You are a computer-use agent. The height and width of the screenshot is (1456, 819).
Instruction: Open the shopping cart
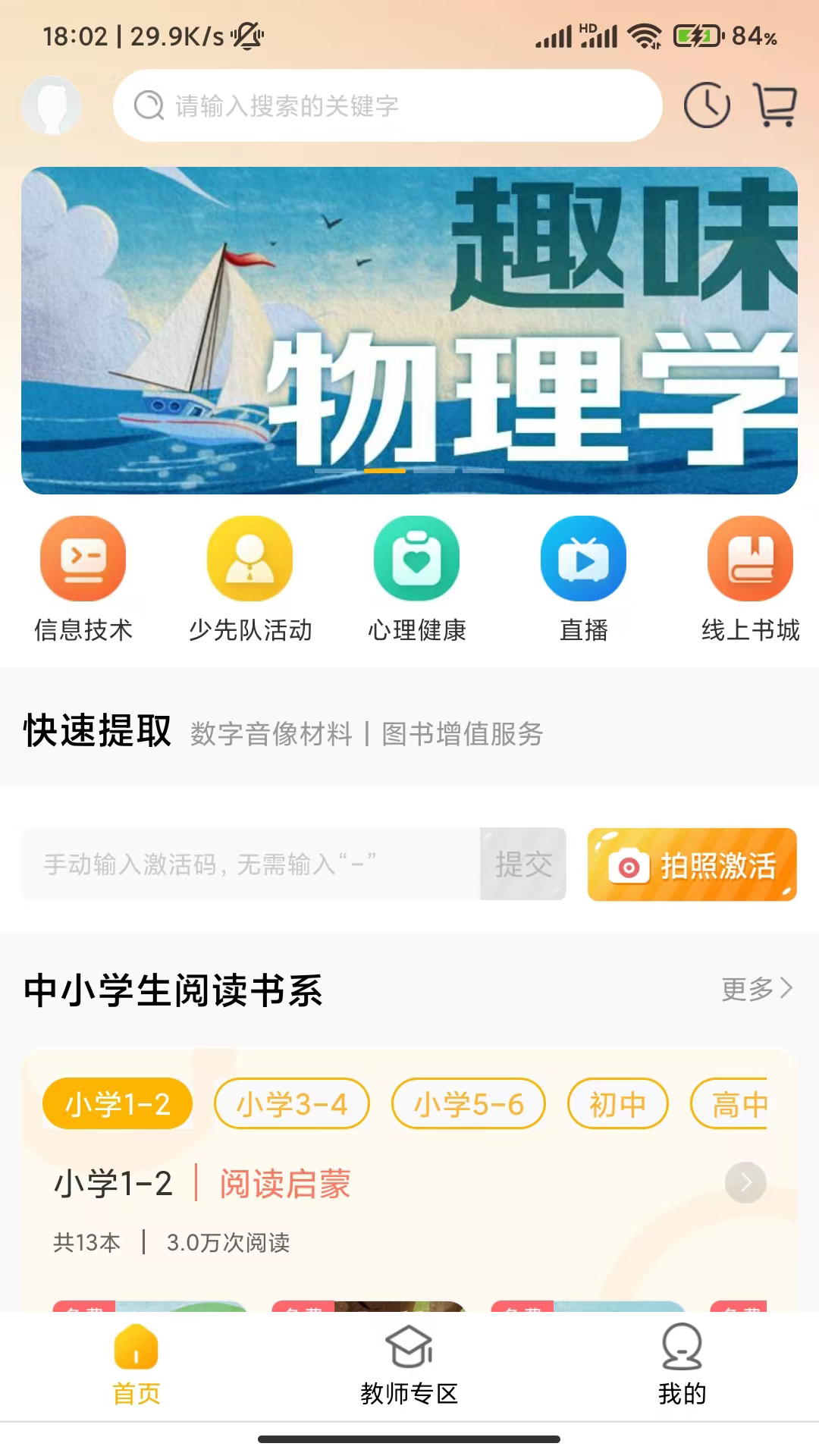click(x=775, y=105)
